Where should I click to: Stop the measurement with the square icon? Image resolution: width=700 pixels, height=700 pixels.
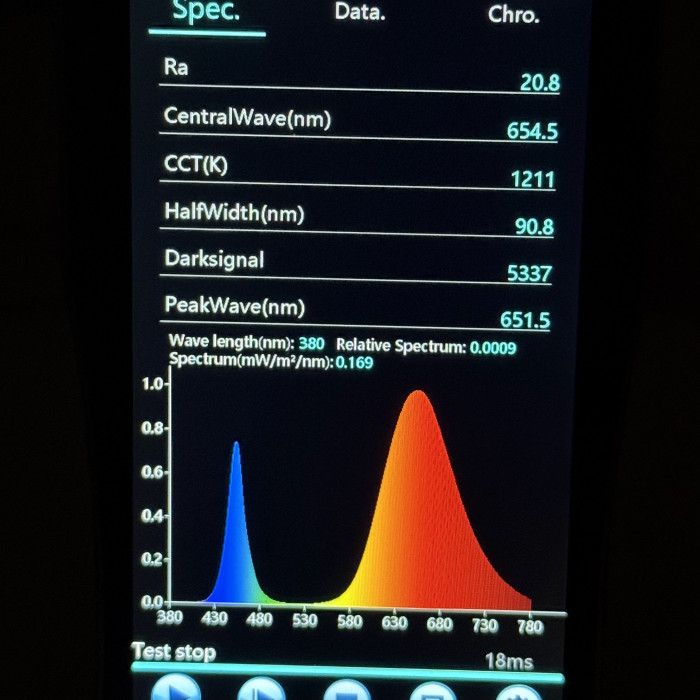click(347, 691)
